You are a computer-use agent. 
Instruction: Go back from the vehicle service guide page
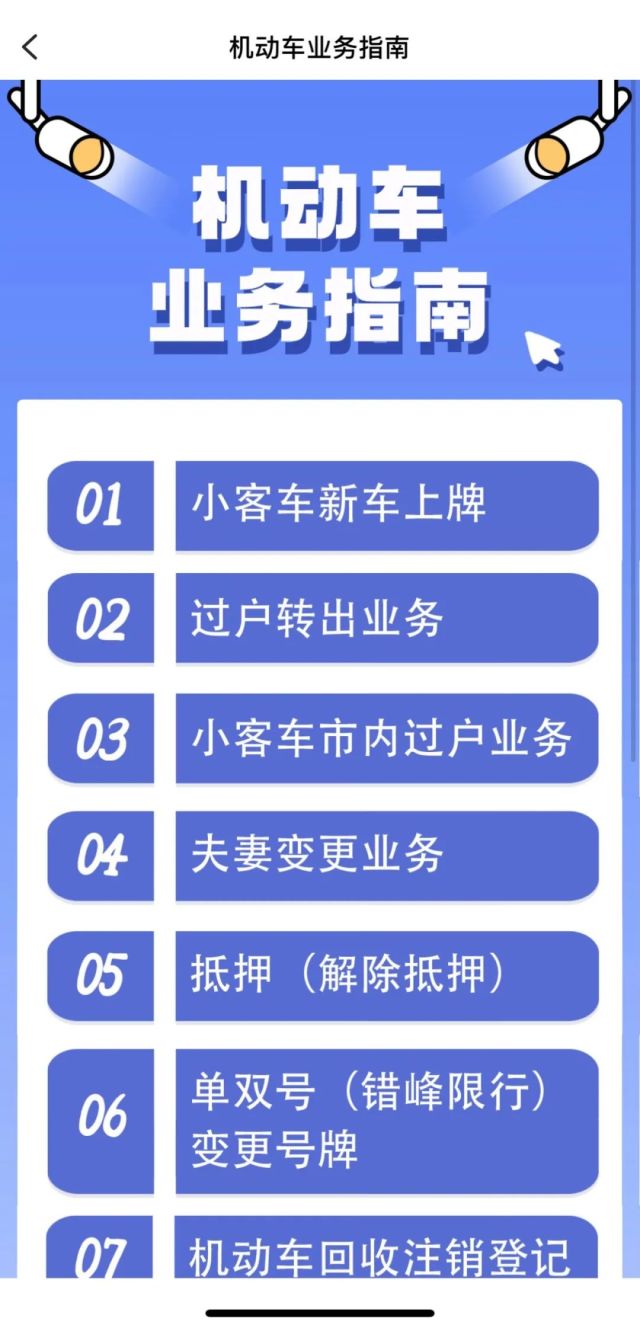(30, 46)
